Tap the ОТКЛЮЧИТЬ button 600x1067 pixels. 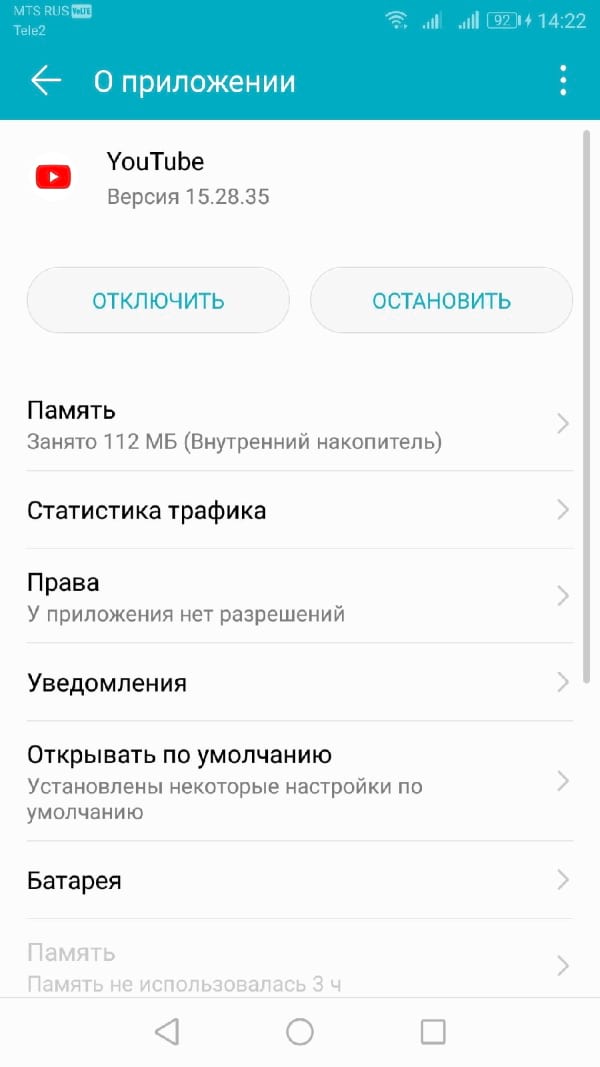[x=158, y=300]
